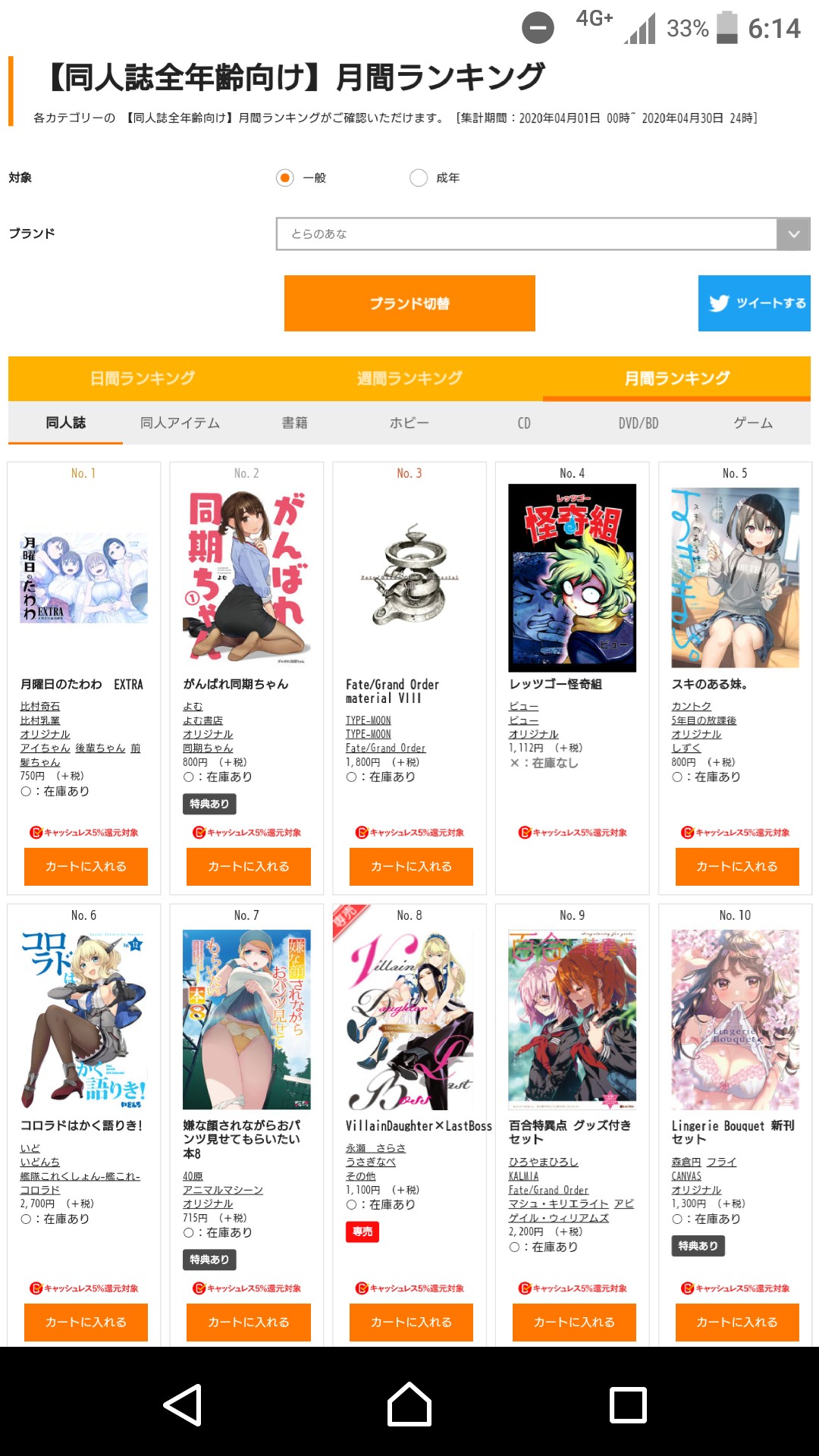This screenshot has height=1456, width=819.
Task: Switch to 週間ランキング tab
Action: (x=409, y=378)
